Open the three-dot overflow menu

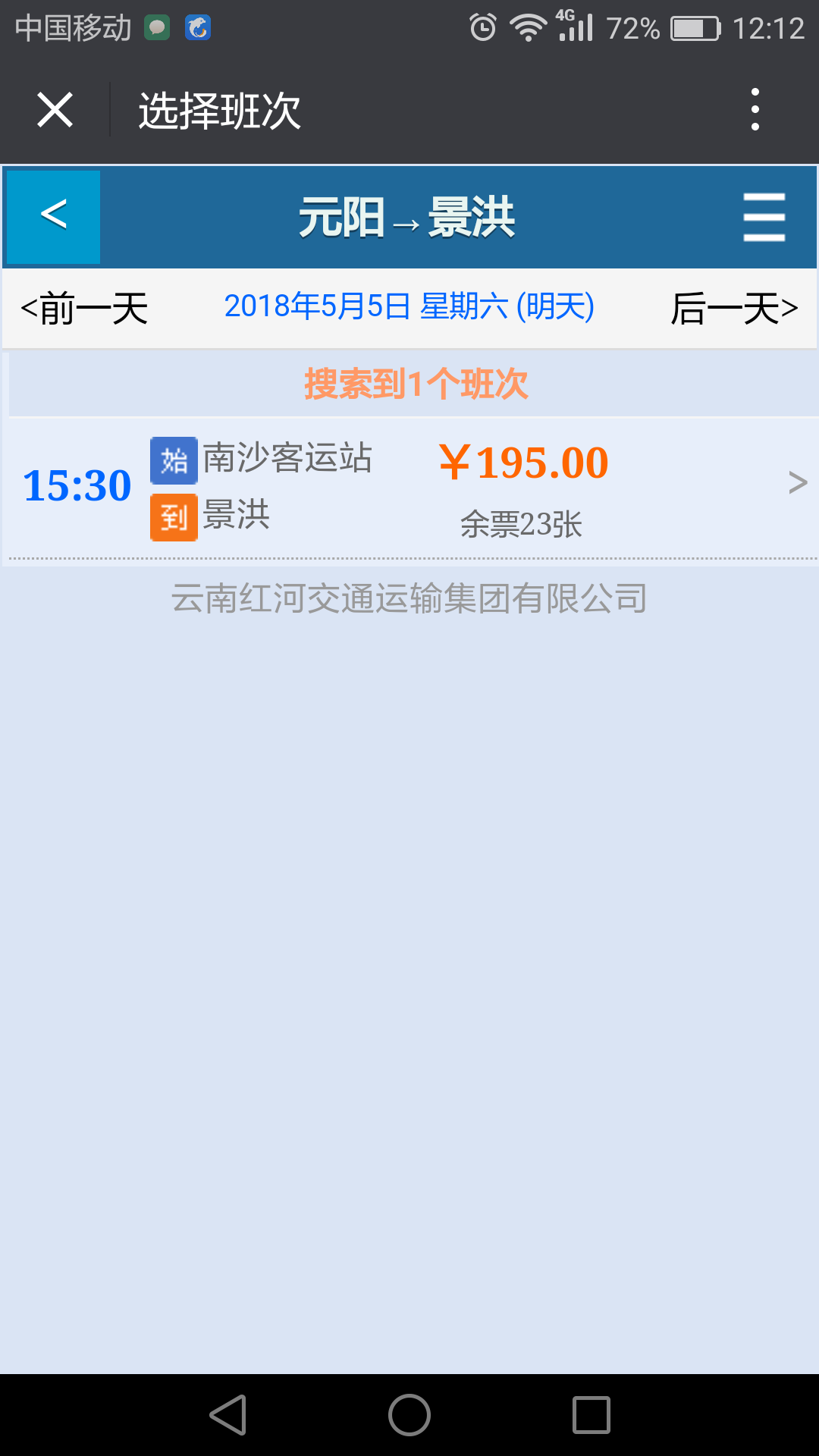pos(755,110)
